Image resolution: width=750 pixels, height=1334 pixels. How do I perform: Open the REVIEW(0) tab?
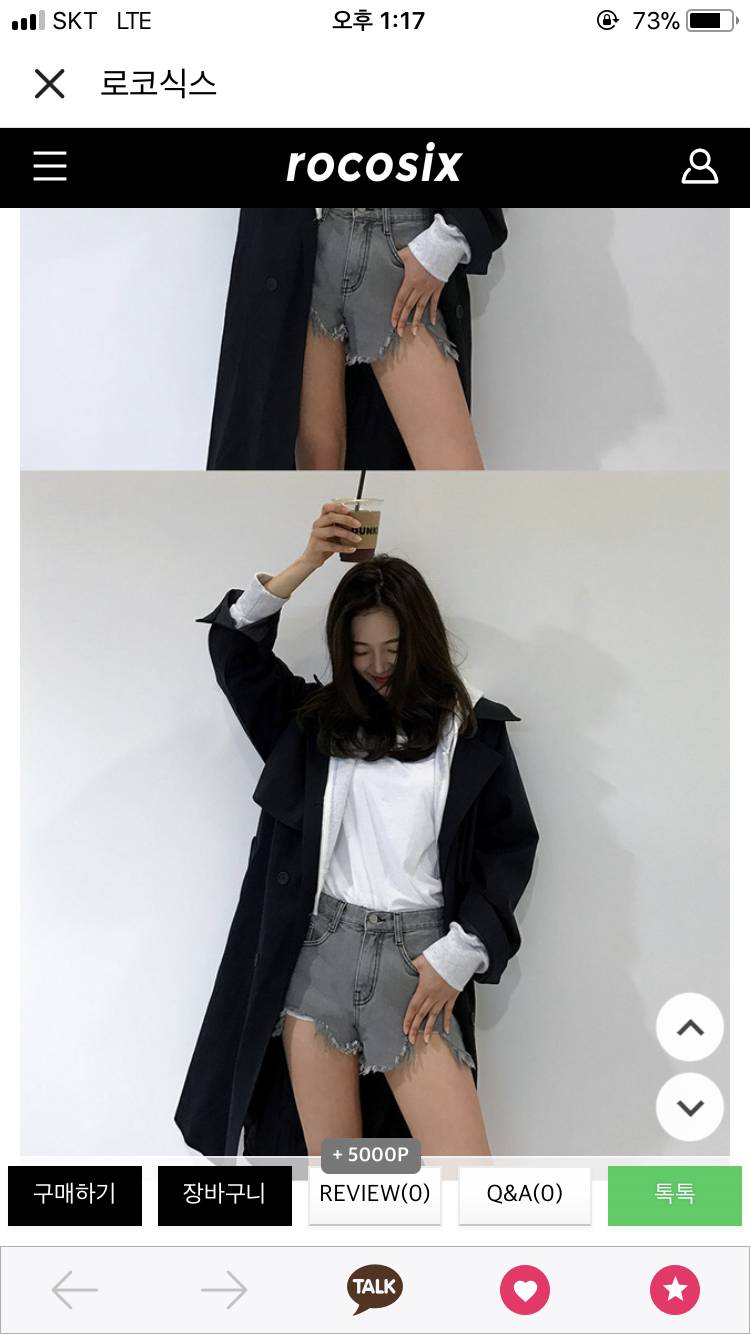click(x=374, y=1194)
